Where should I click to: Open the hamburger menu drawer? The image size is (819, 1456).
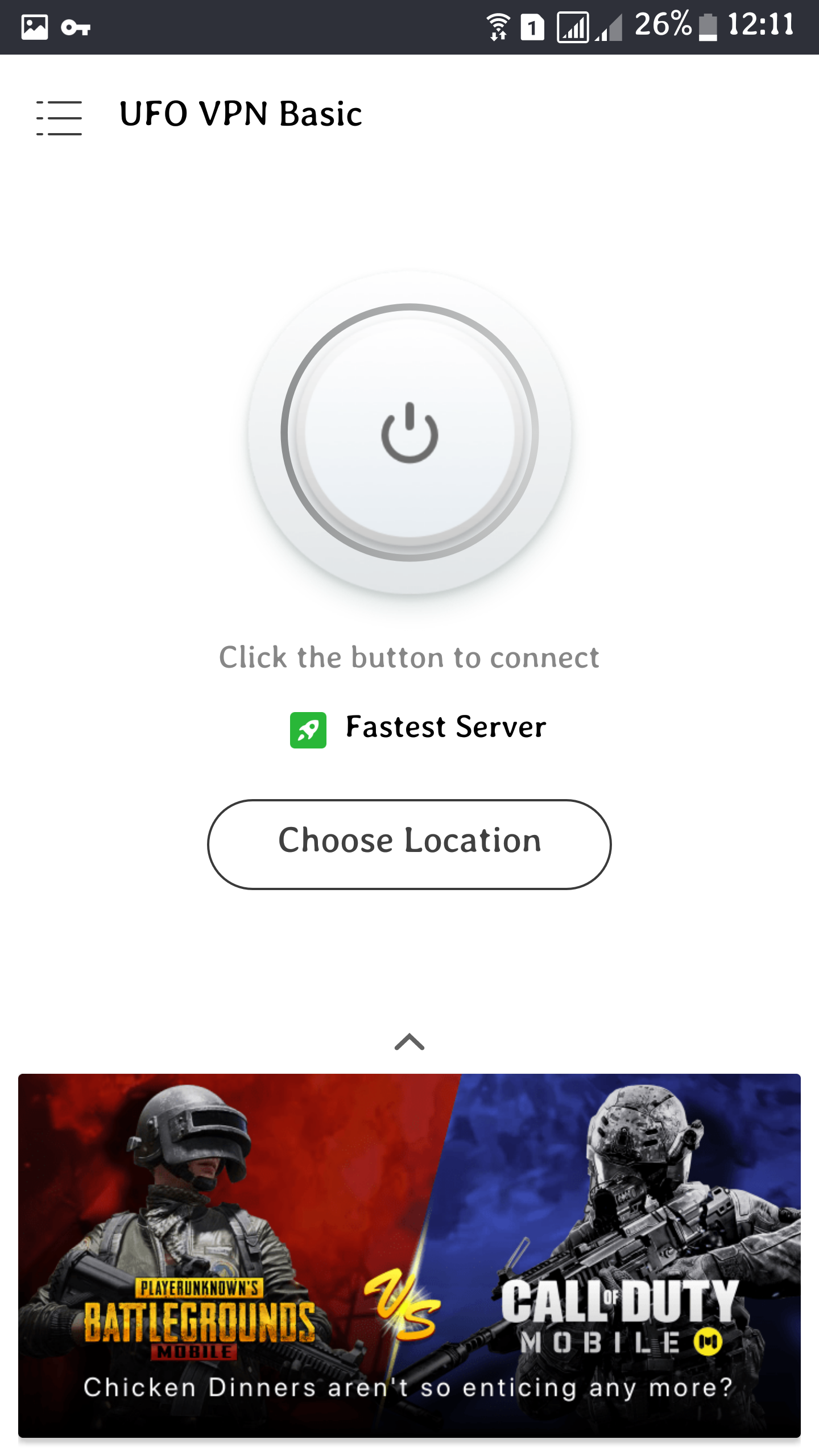tap(59, 118)
